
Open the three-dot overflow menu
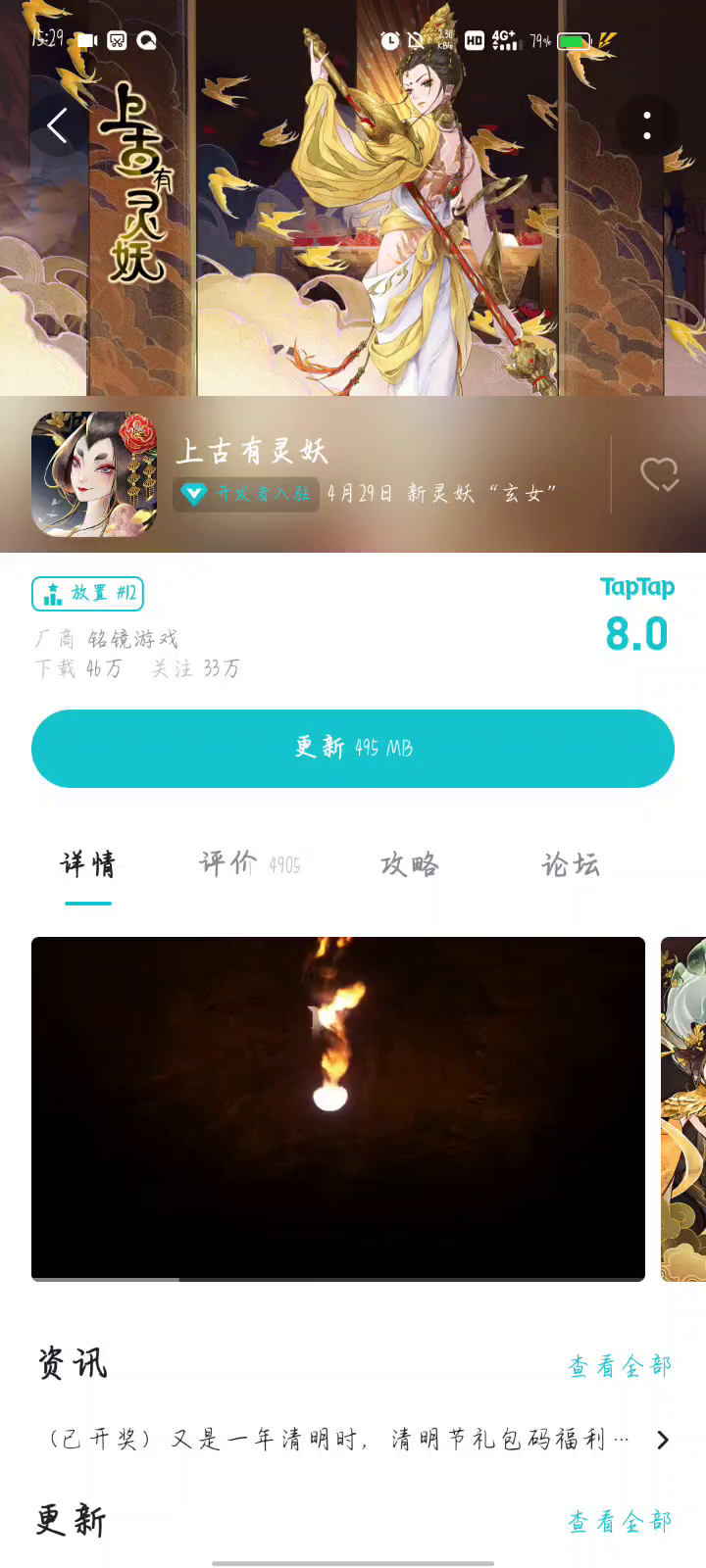pyautogui.click(x=647, y=125)
